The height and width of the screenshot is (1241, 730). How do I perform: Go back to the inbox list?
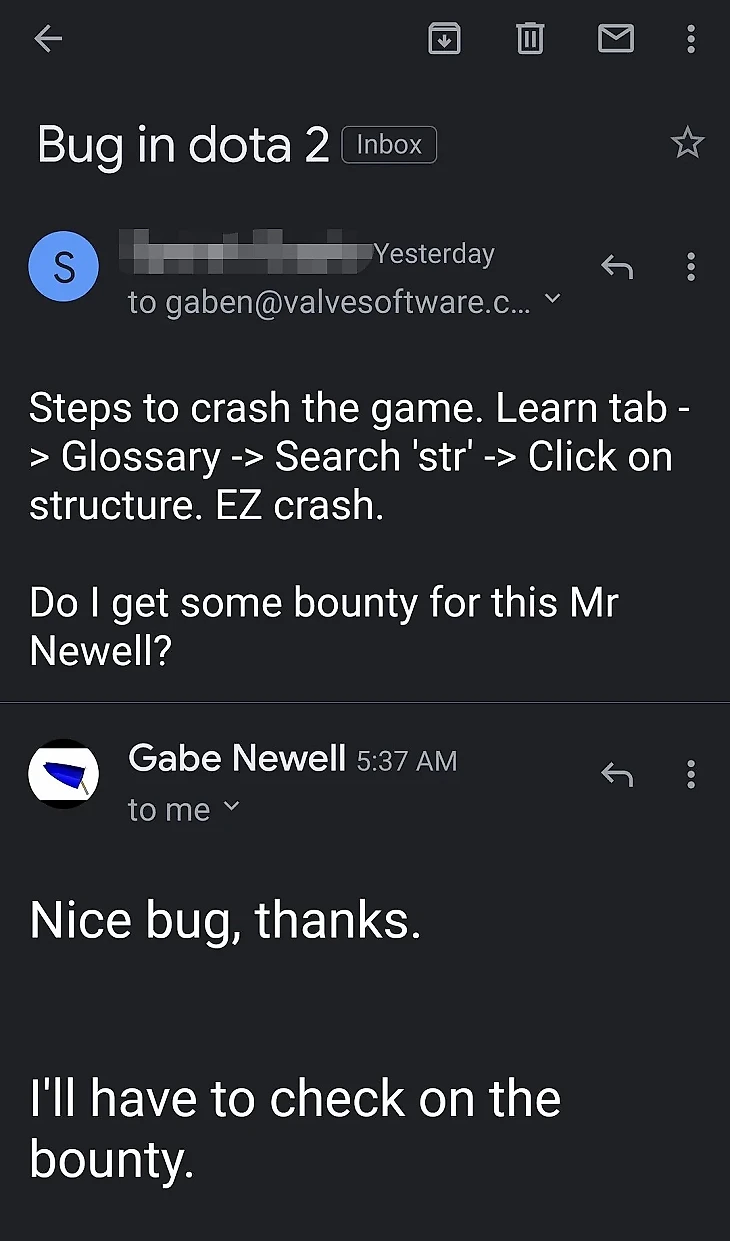click(x=47, y=39)
